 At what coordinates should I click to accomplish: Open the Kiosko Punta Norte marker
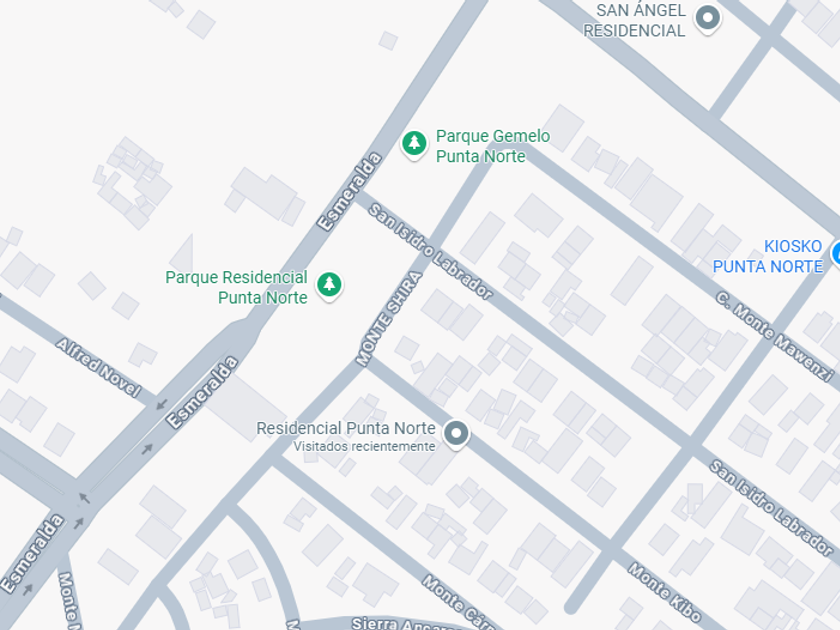pyautogui.click(x=835, y=254)
